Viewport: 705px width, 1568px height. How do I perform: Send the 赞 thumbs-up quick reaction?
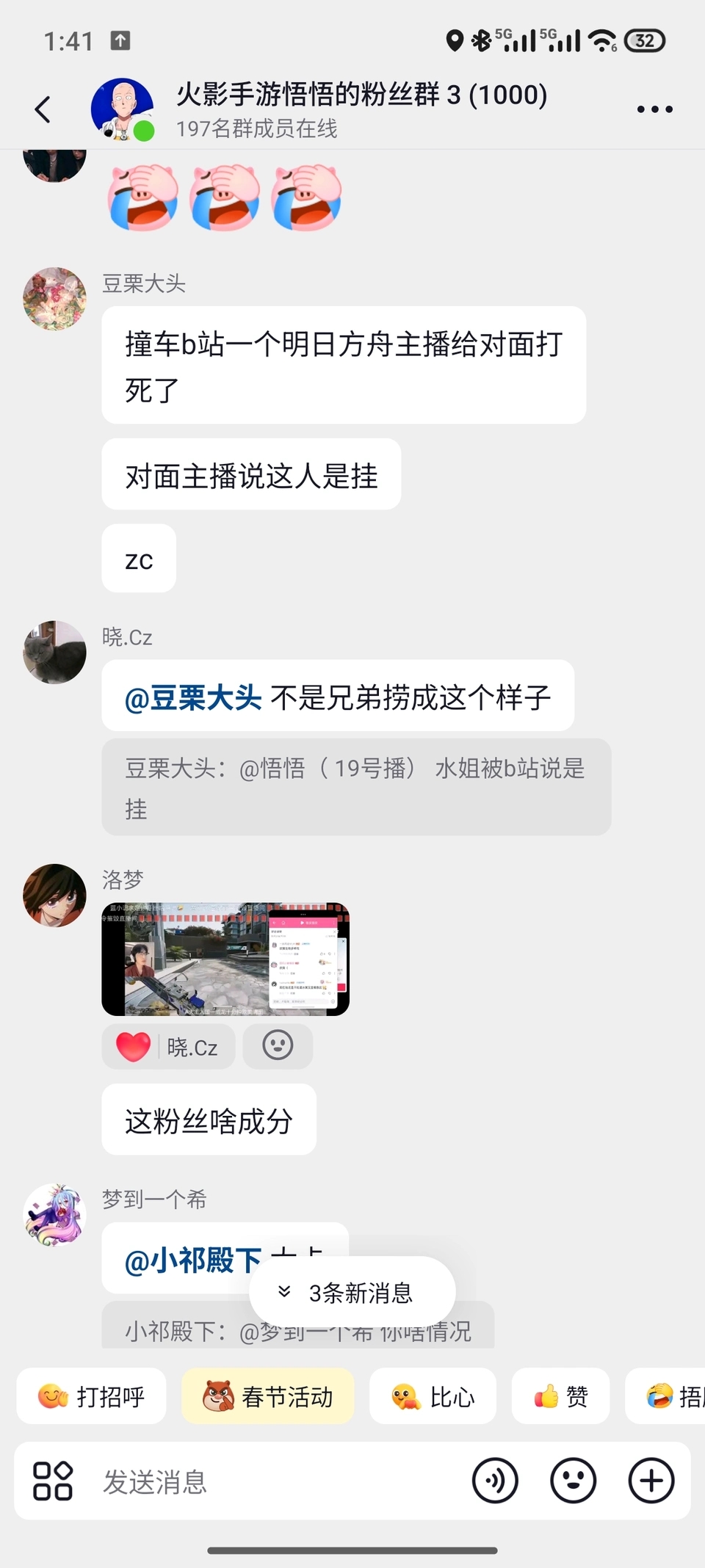560,1396
